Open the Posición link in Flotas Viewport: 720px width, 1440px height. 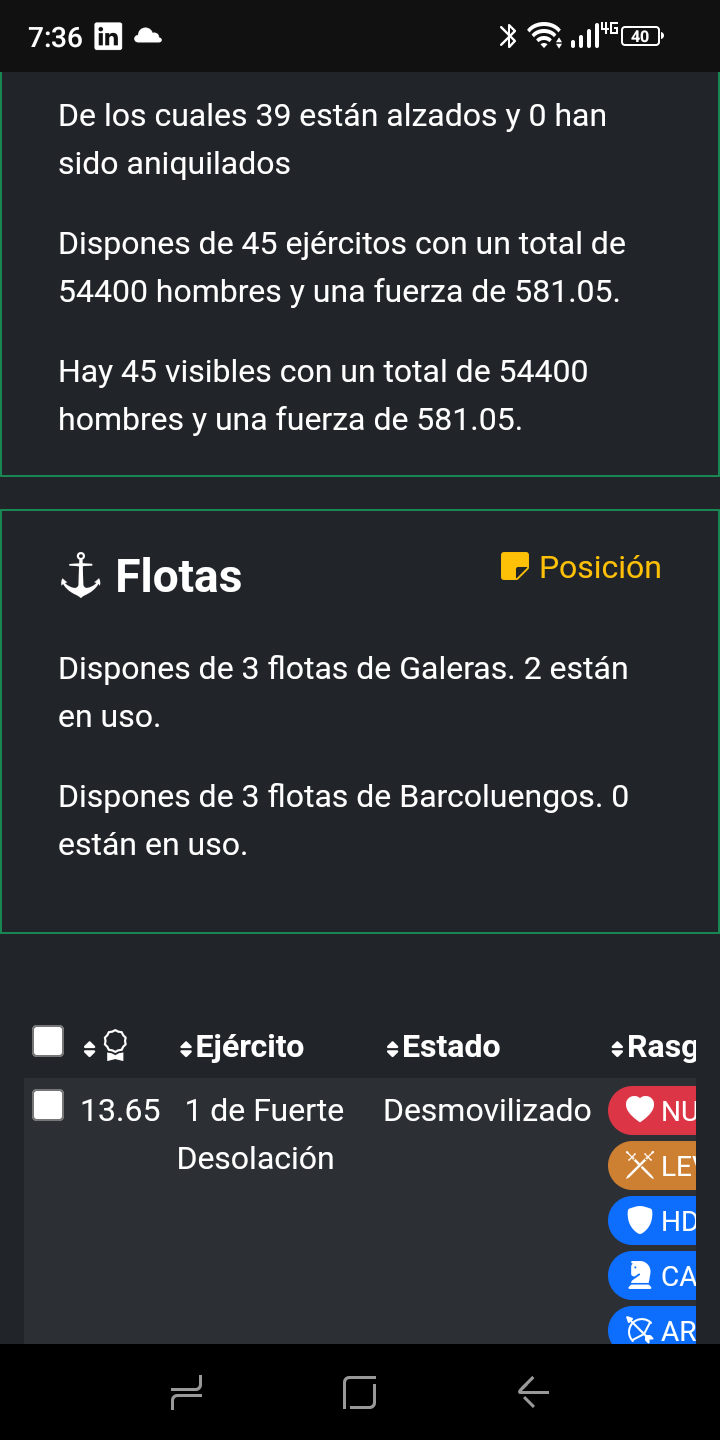581,567
